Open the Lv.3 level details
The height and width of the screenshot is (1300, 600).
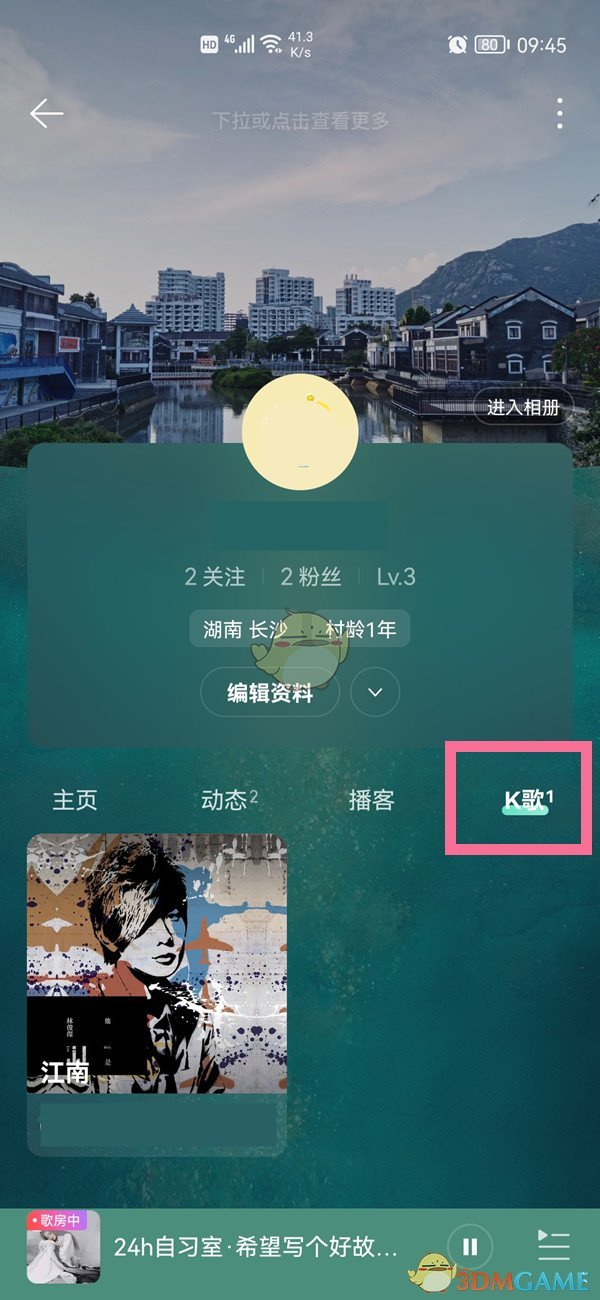pyautogui.click(x=396, y=577)
